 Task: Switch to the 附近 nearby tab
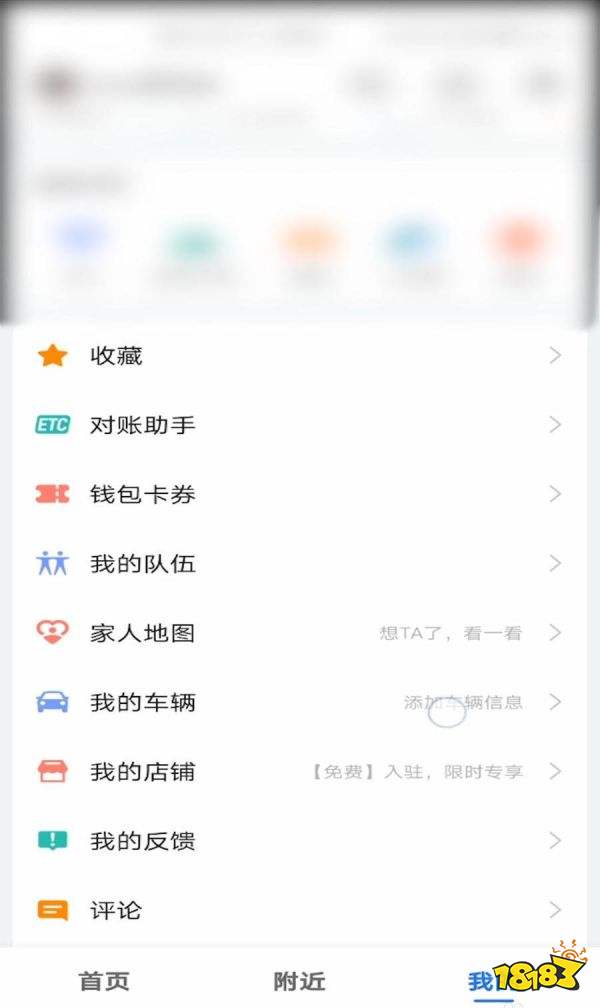click(x=299, y=981)
